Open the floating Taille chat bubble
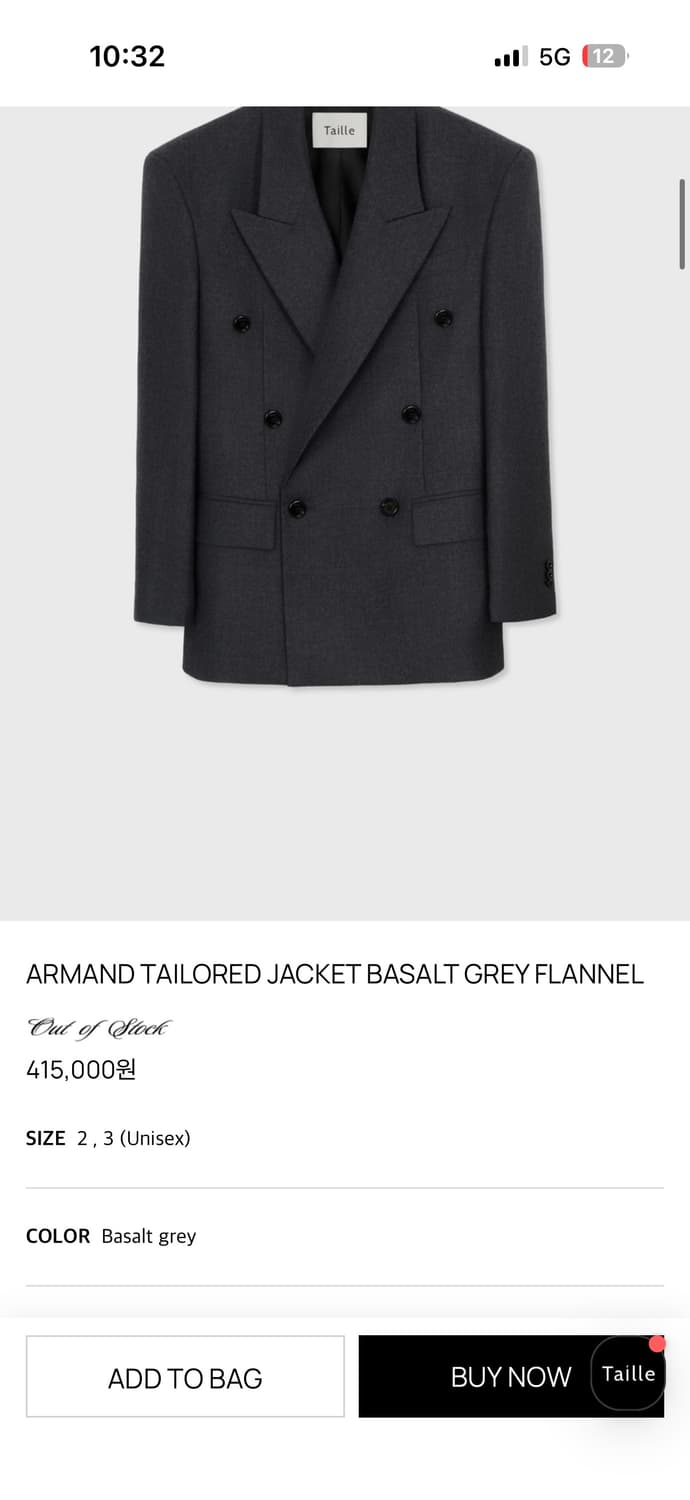 tap(628, 1374)
